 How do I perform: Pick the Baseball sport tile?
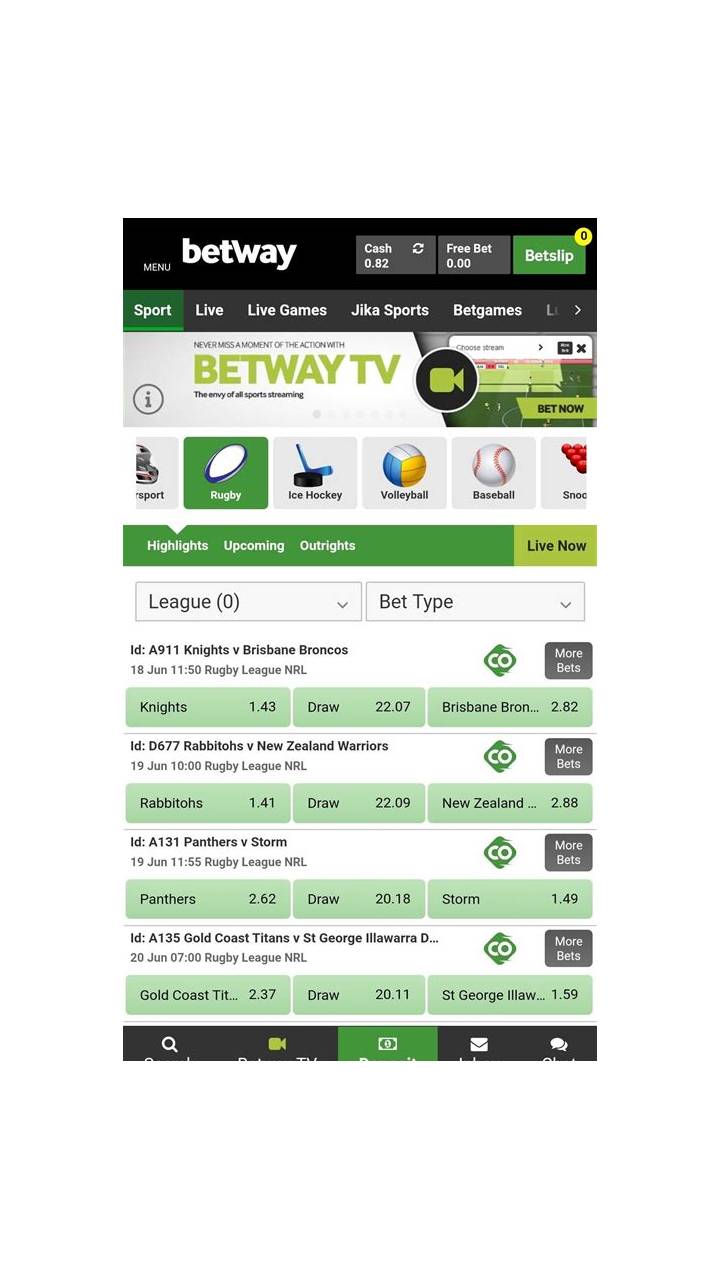(494, 473)
